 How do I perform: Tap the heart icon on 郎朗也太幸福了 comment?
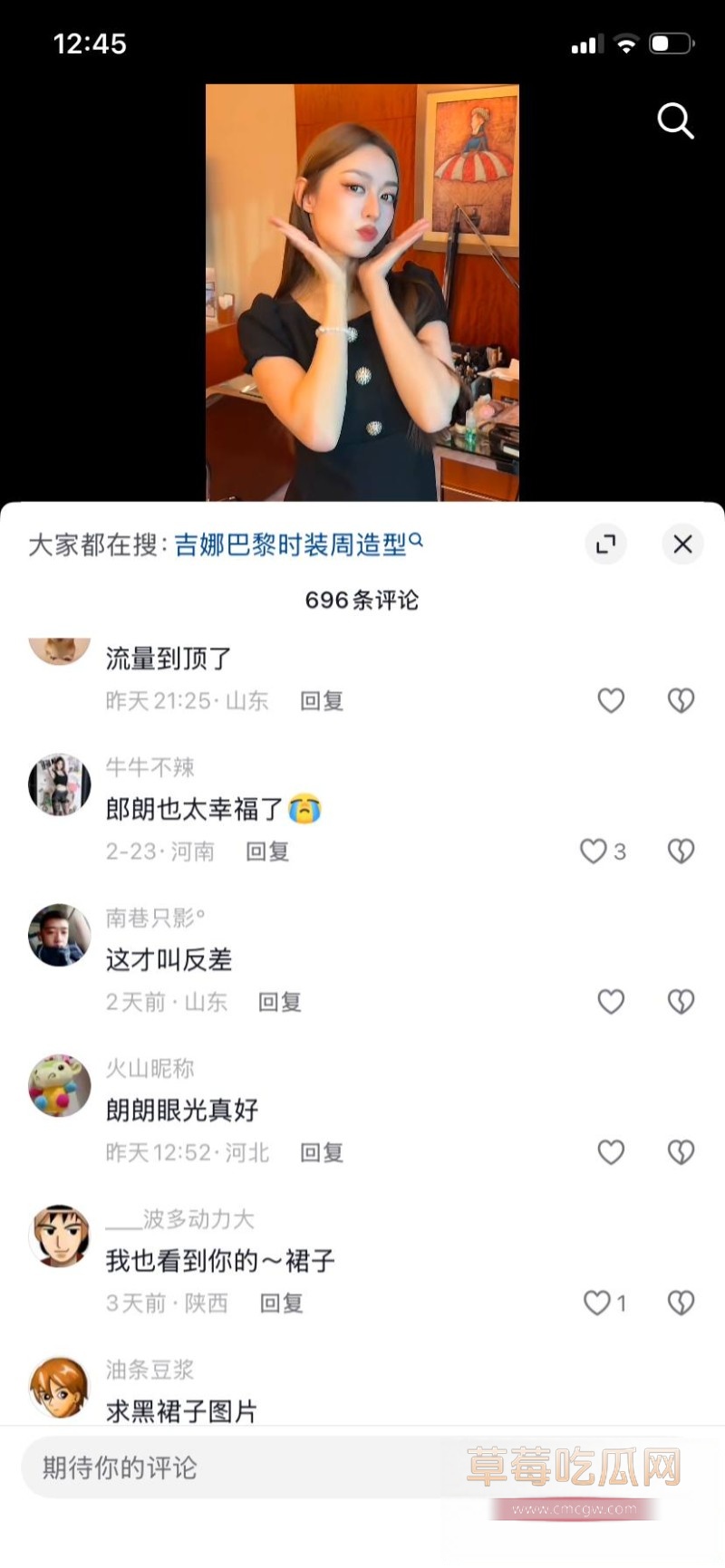593,851
